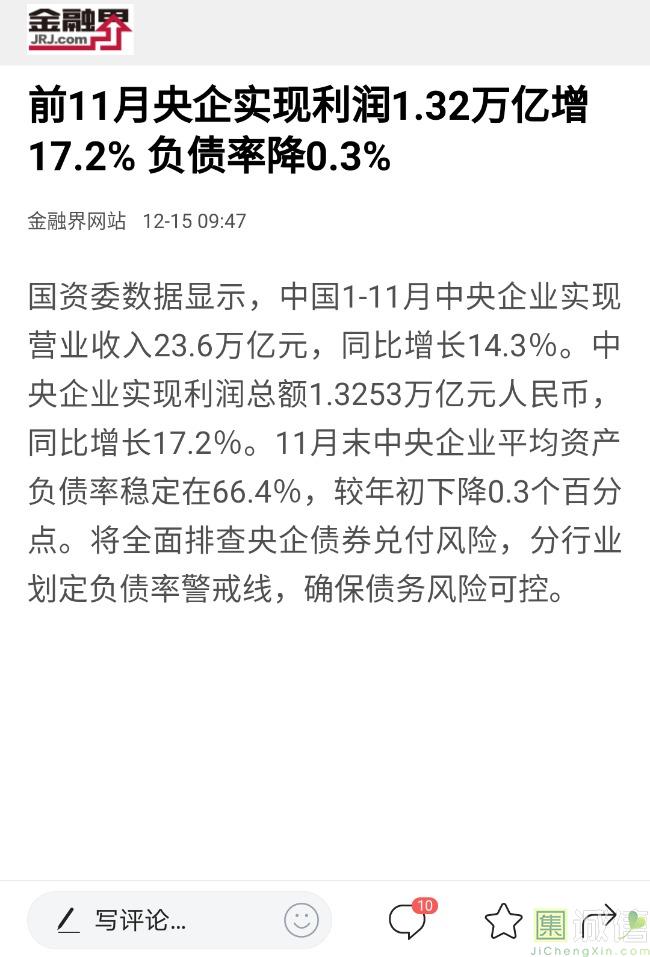Open the emoji picker in the comment box
650x957 pixels.
pos(301,920)
